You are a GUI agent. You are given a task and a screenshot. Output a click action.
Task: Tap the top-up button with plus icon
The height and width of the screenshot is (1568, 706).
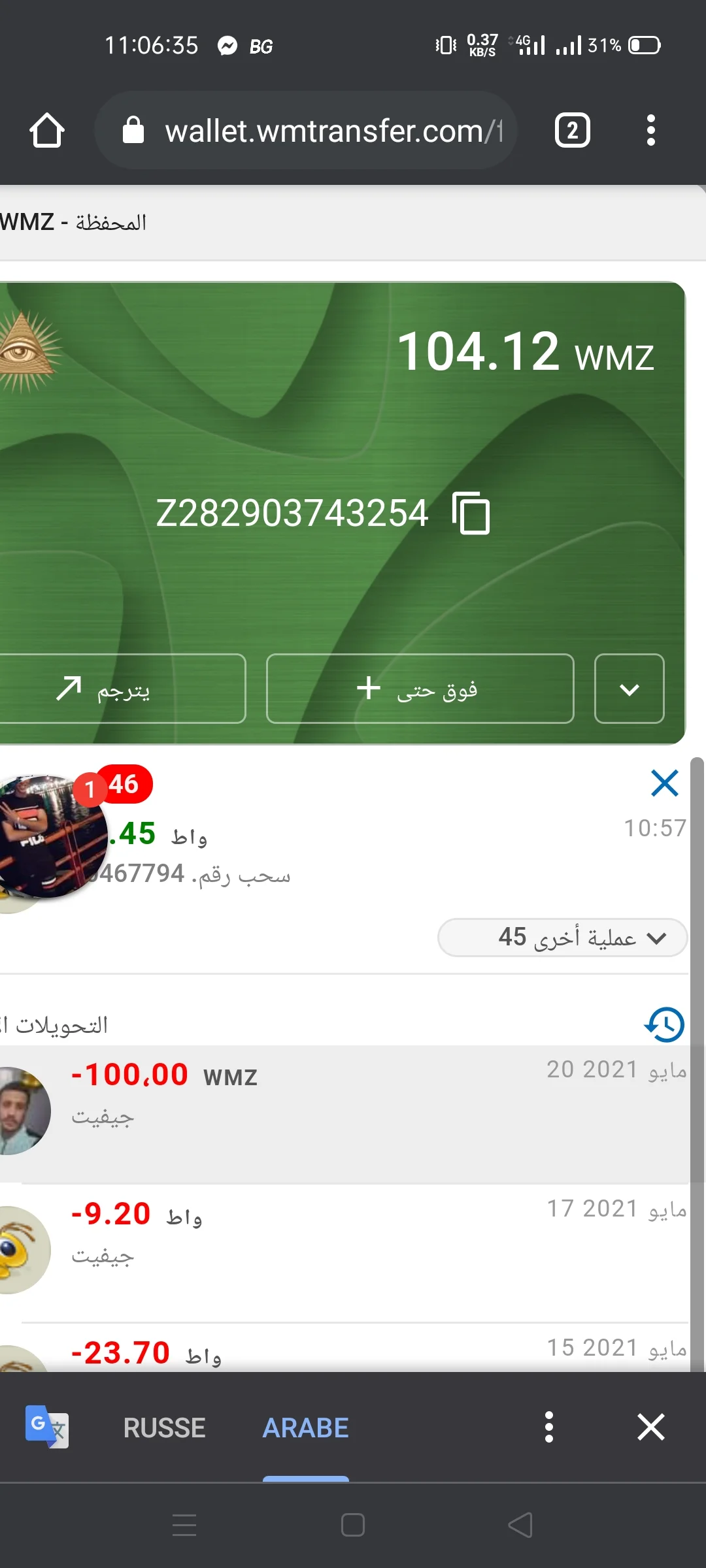[420, 689]
